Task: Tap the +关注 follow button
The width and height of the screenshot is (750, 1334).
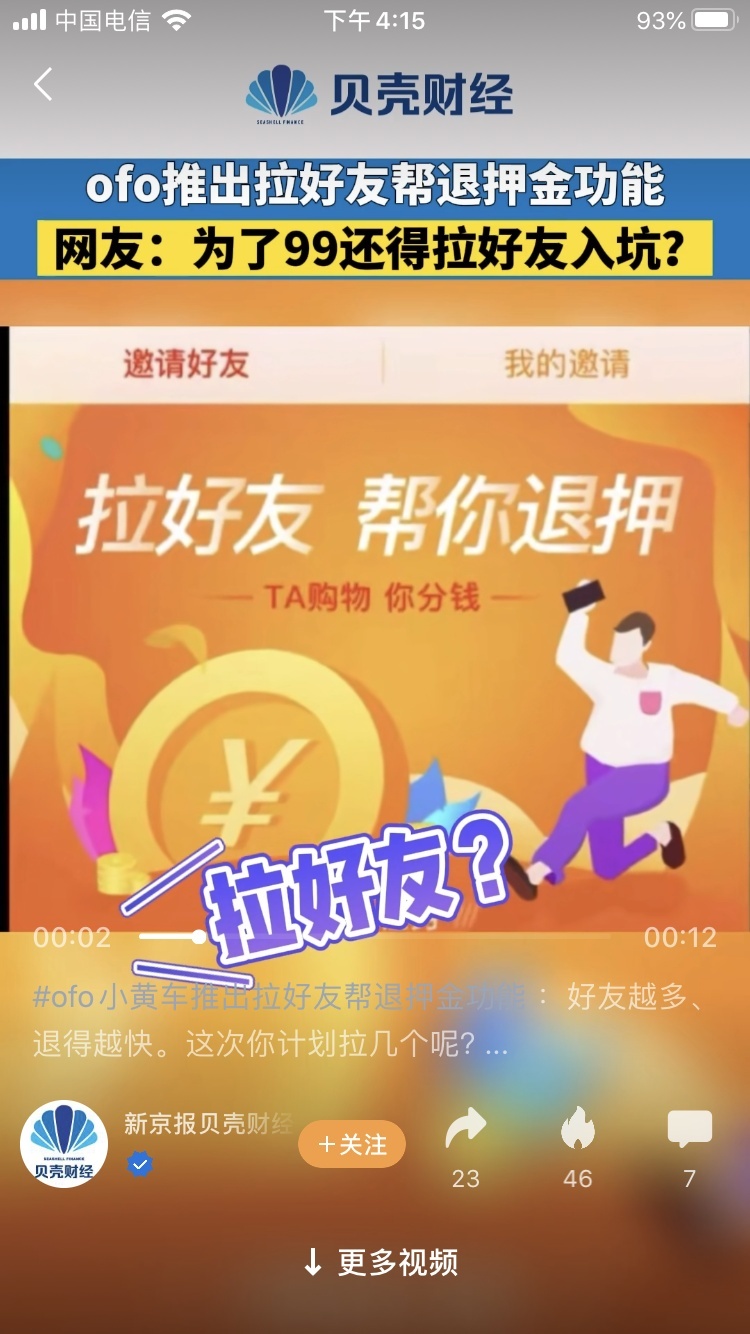Action: (352, 1145)
